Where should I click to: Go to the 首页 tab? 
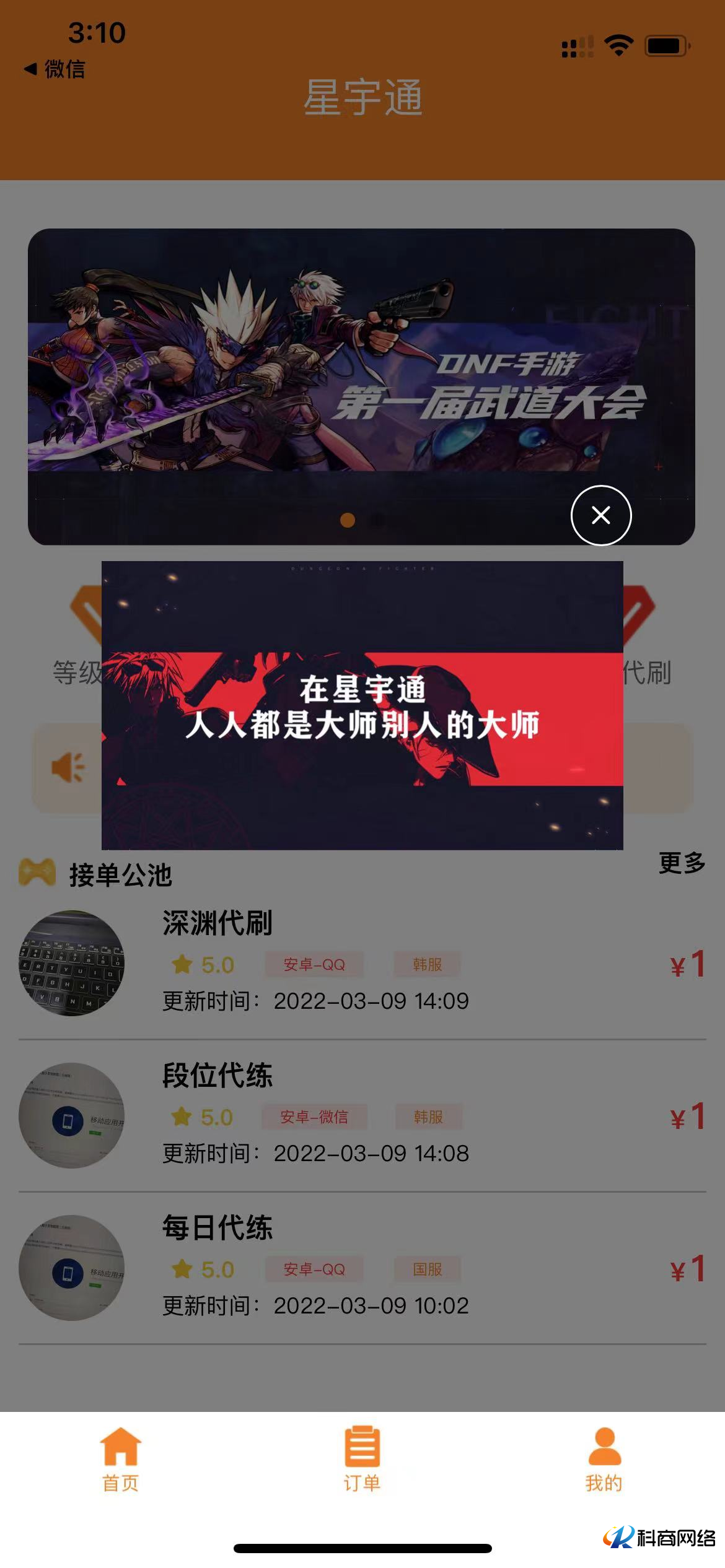pos(120,1459)
